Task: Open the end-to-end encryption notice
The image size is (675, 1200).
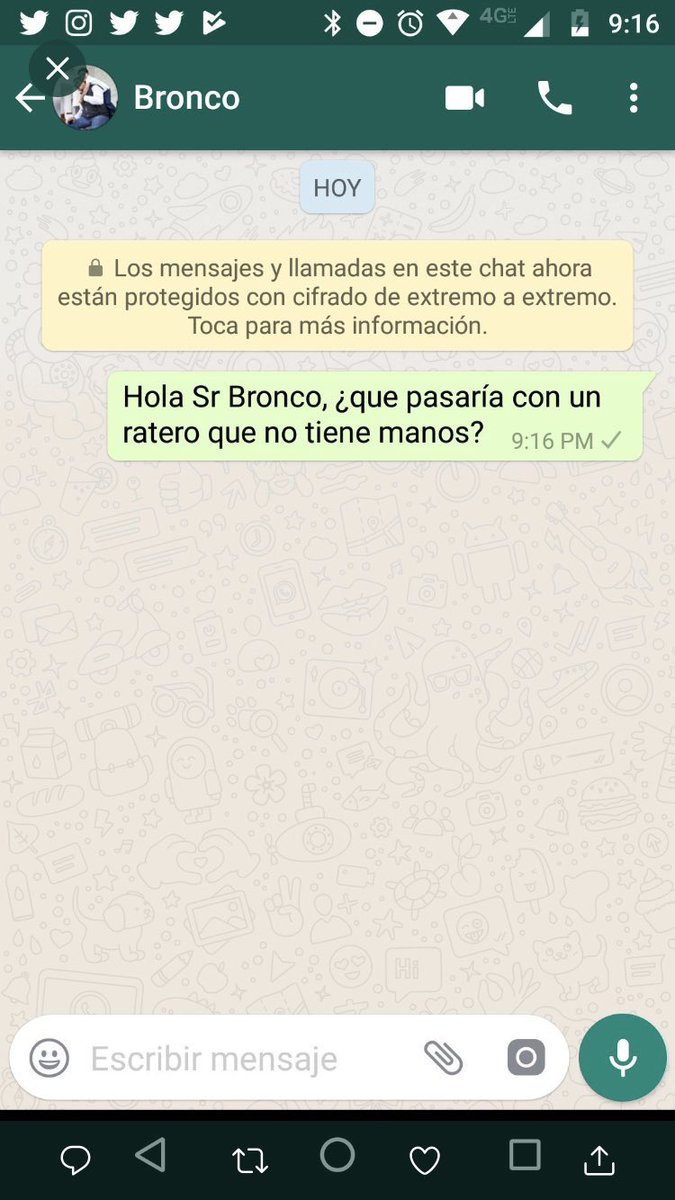Action: pyautogui.click(x=337, y=296)
